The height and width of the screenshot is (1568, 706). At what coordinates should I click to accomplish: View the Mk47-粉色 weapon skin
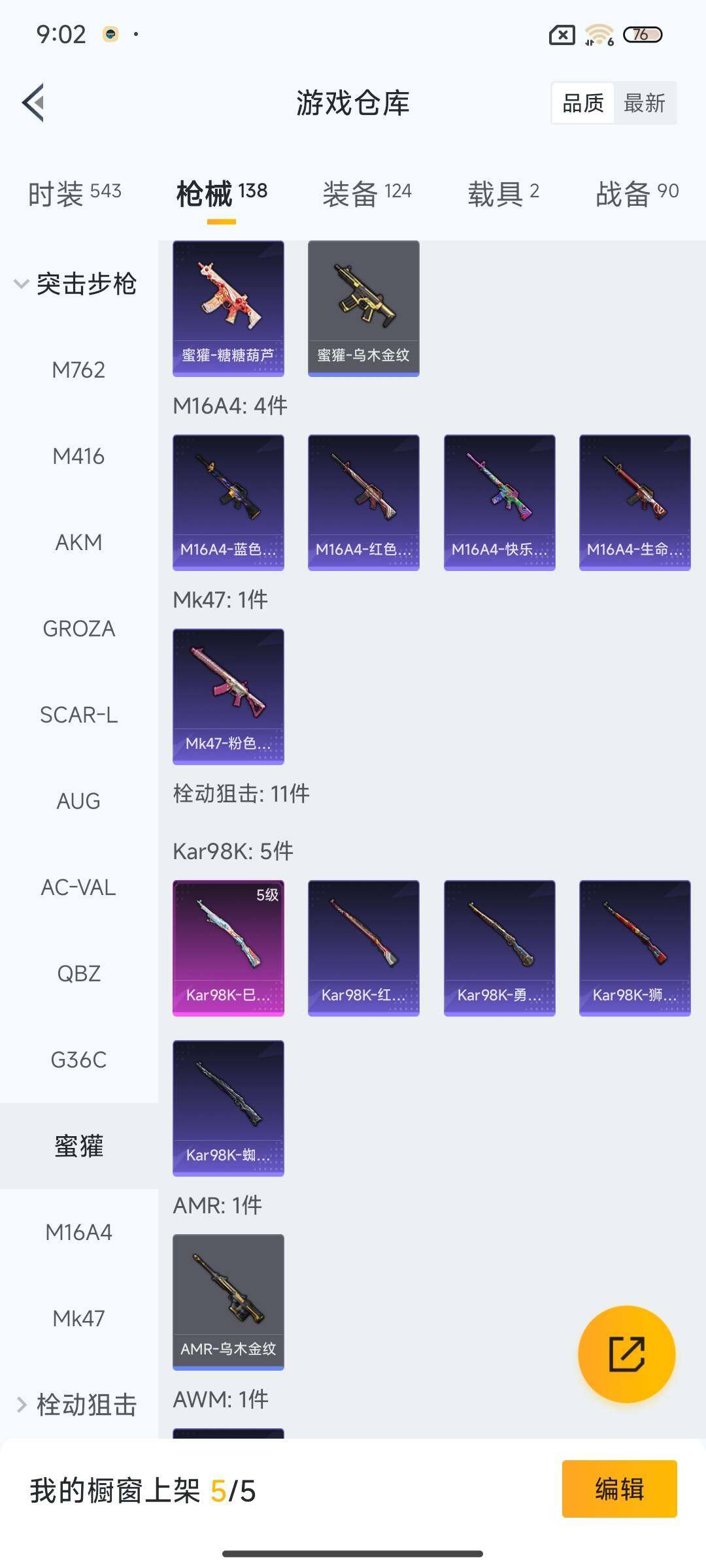point(228,696)
